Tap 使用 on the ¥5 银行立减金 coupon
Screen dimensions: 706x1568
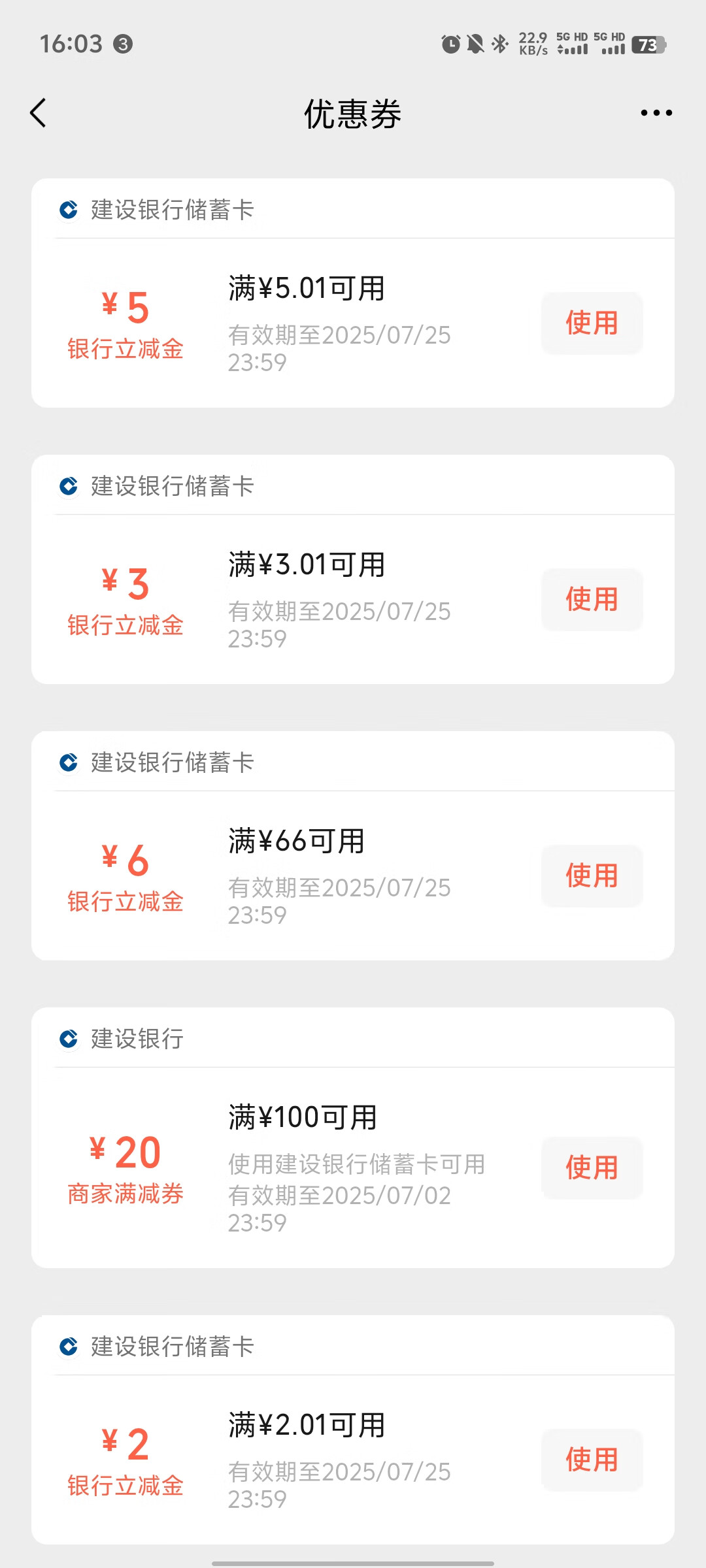[592, 323]
